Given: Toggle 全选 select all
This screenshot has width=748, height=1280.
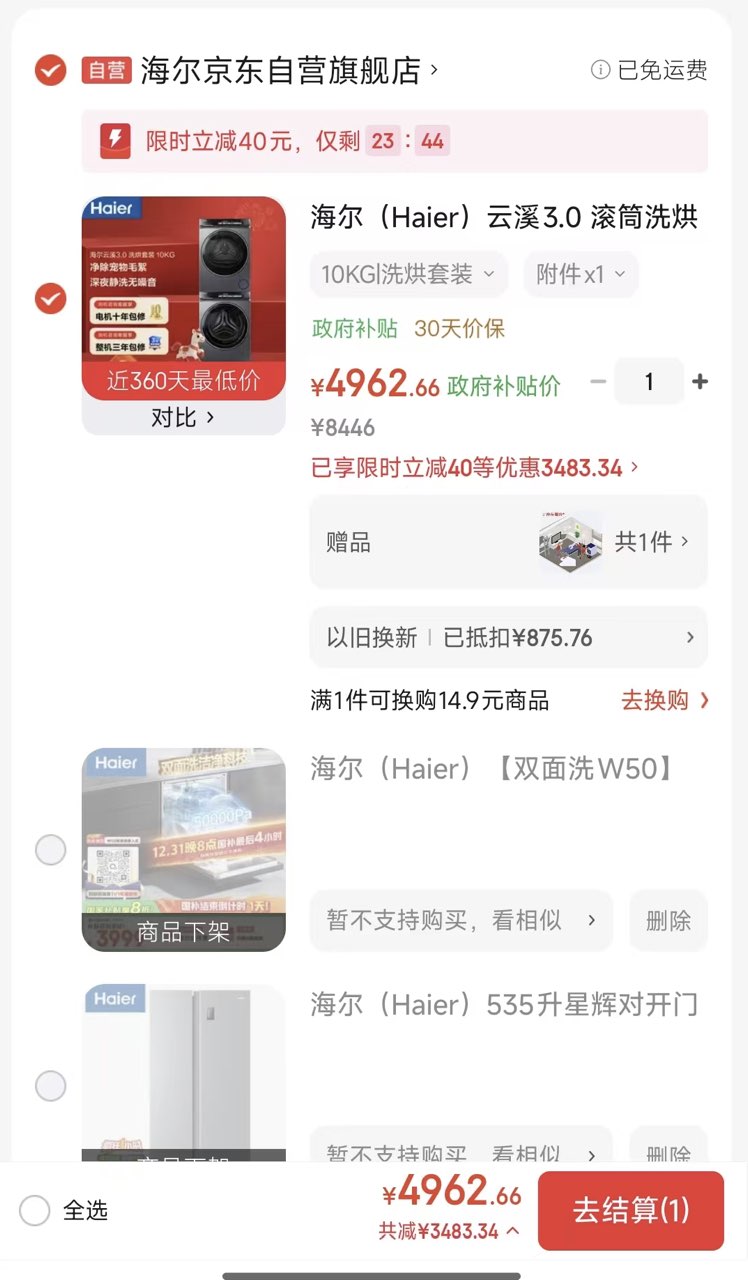Looking at the screenshot, I should [x=35, y=1211].
